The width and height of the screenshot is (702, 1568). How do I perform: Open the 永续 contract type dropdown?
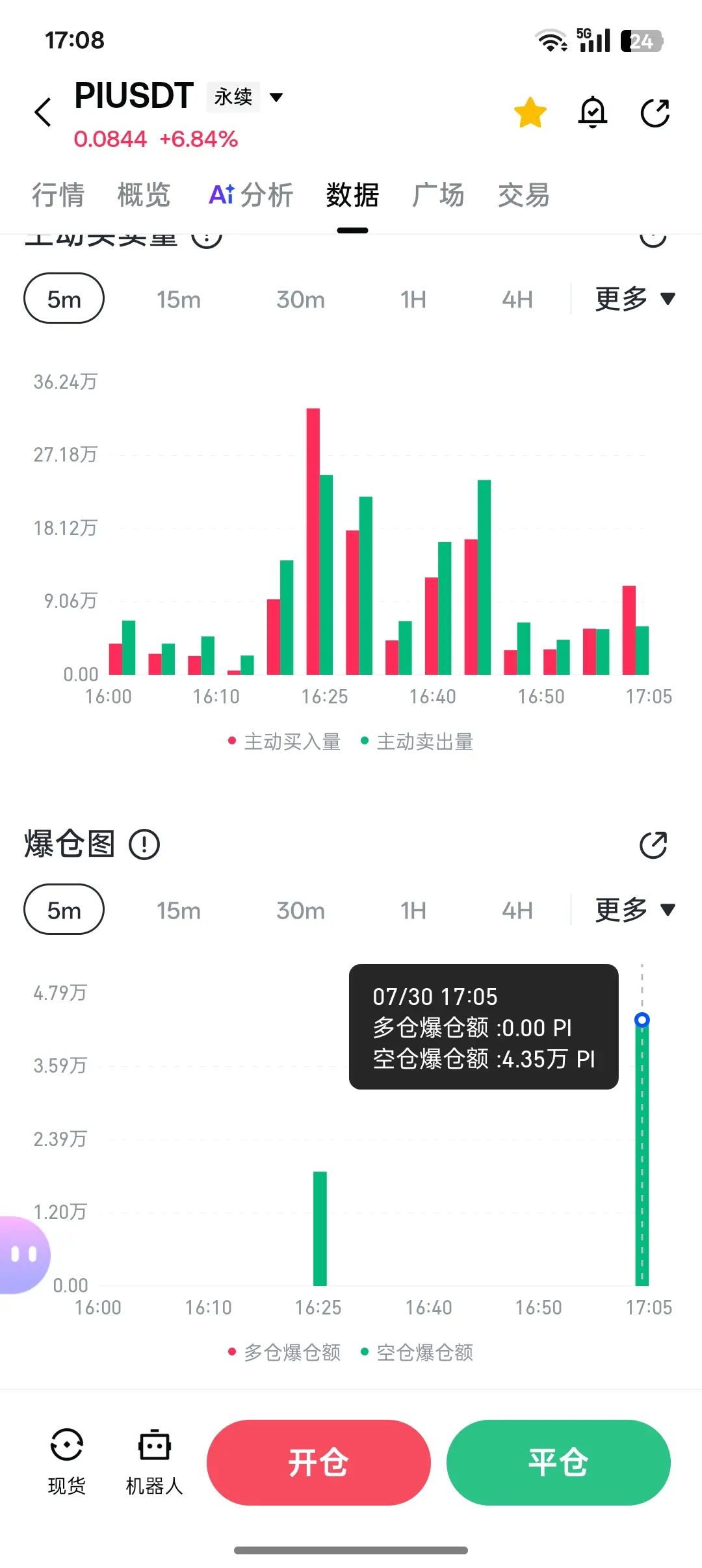pyautogui.click(x=246, y=97)
